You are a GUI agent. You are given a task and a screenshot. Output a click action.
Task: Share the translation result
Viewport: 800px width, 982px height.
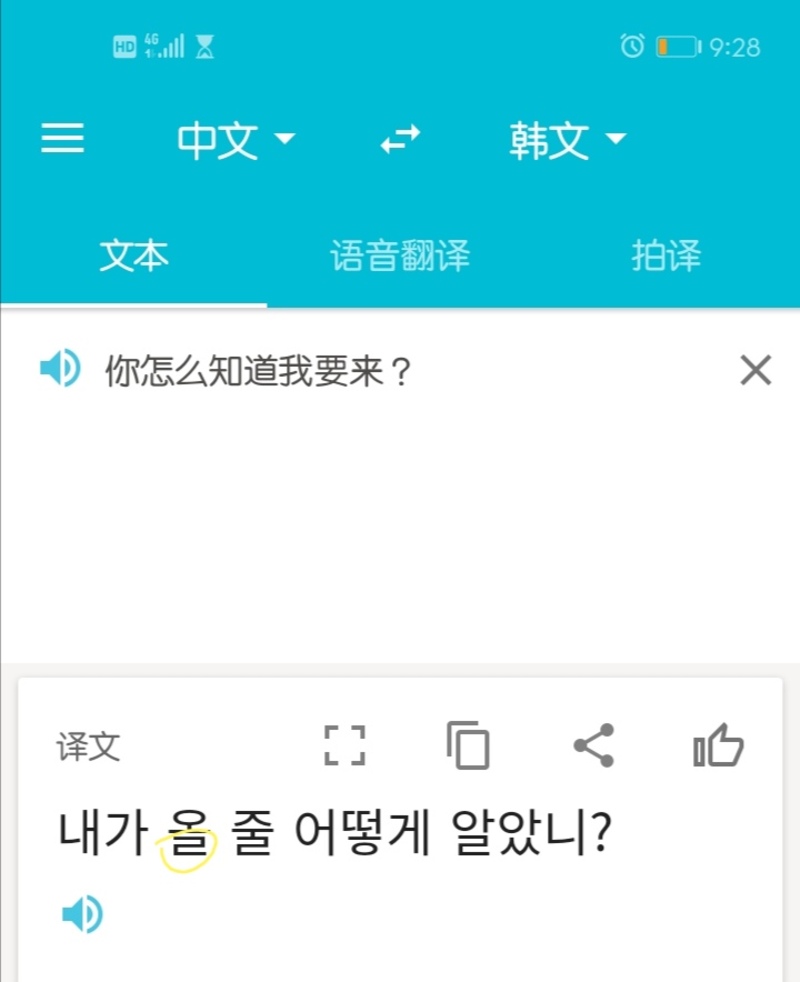(x=594, y=746)
